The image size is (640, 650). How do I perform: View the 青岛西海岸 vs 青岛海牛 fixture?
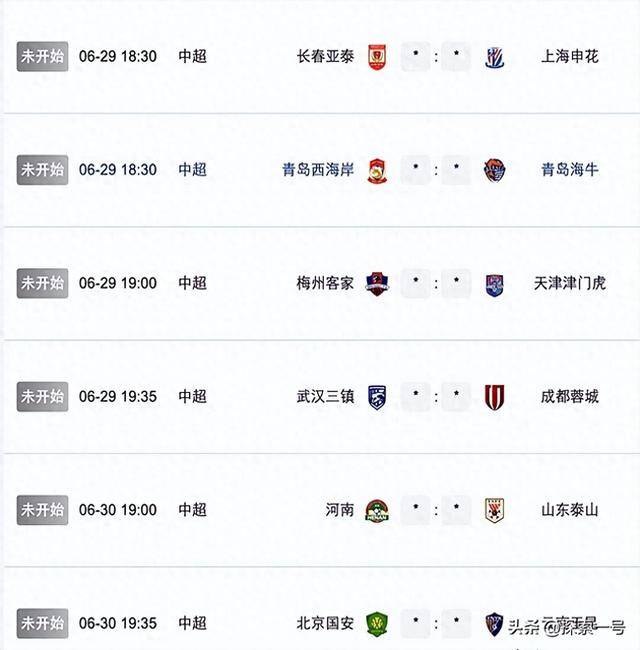(435, 170)
